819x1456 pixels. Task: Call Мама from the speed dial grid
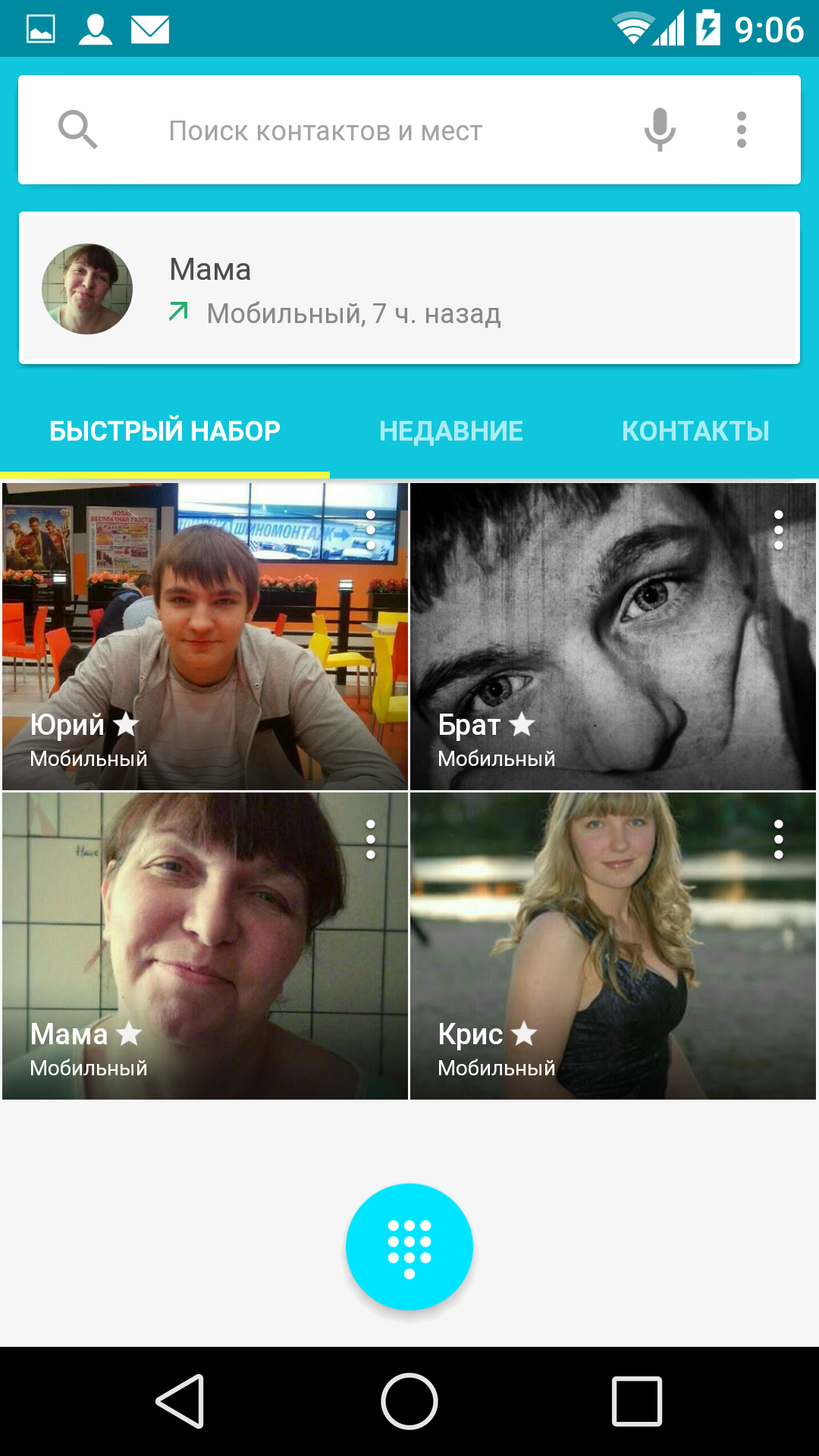pyautogui.click(x=205, y=946)
